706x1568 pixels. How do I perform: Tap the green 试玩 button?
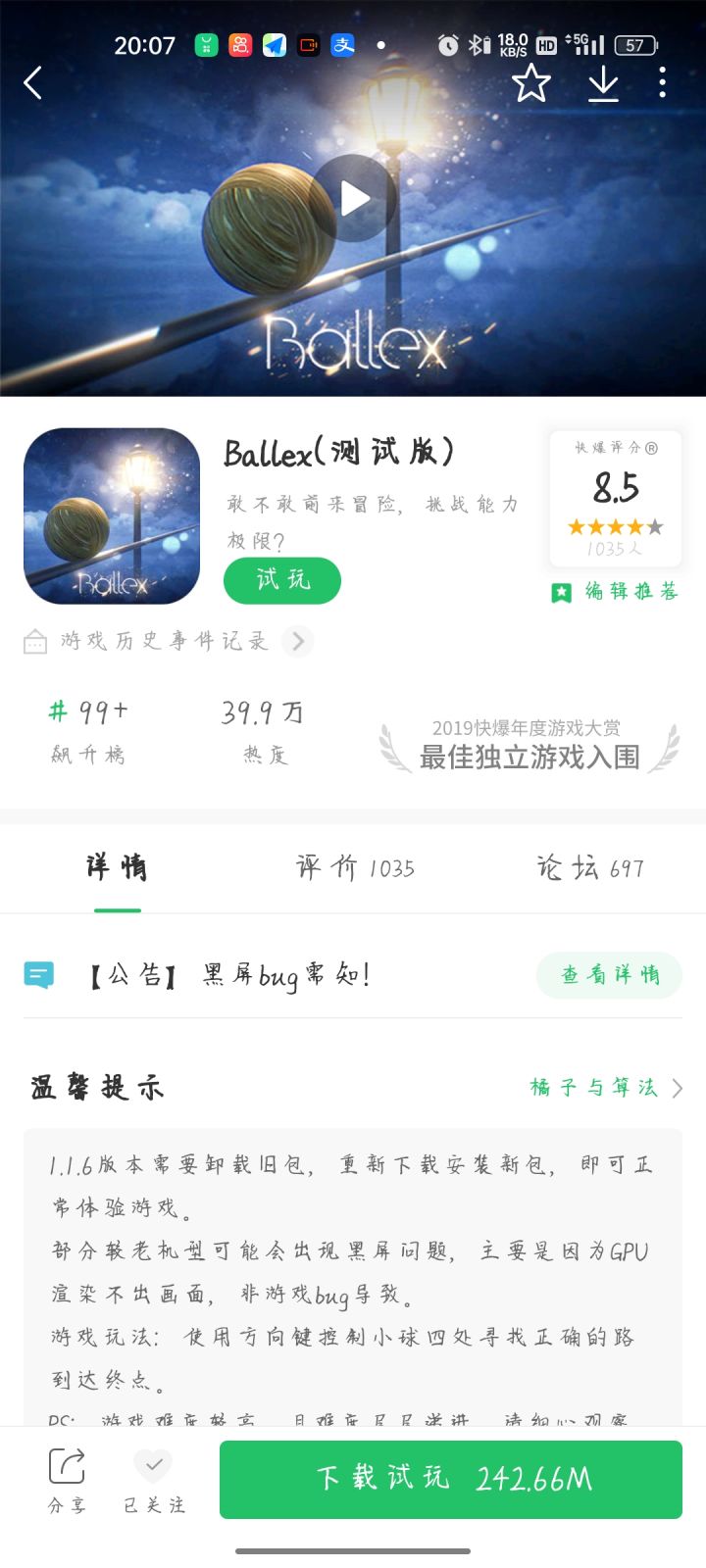pos(282,580)
